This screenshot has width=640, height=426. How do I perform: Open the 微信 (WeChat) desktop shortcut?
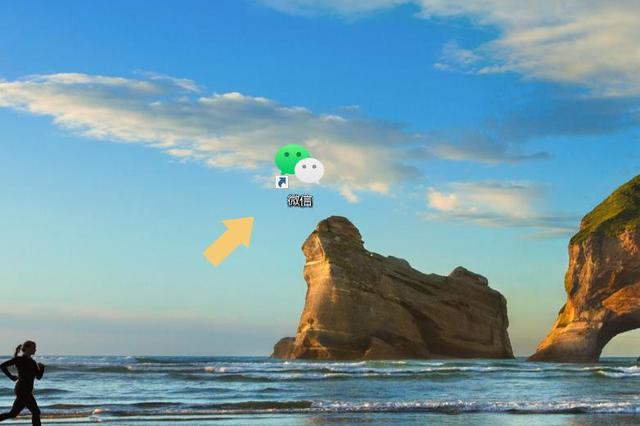(x=299, y=167)
